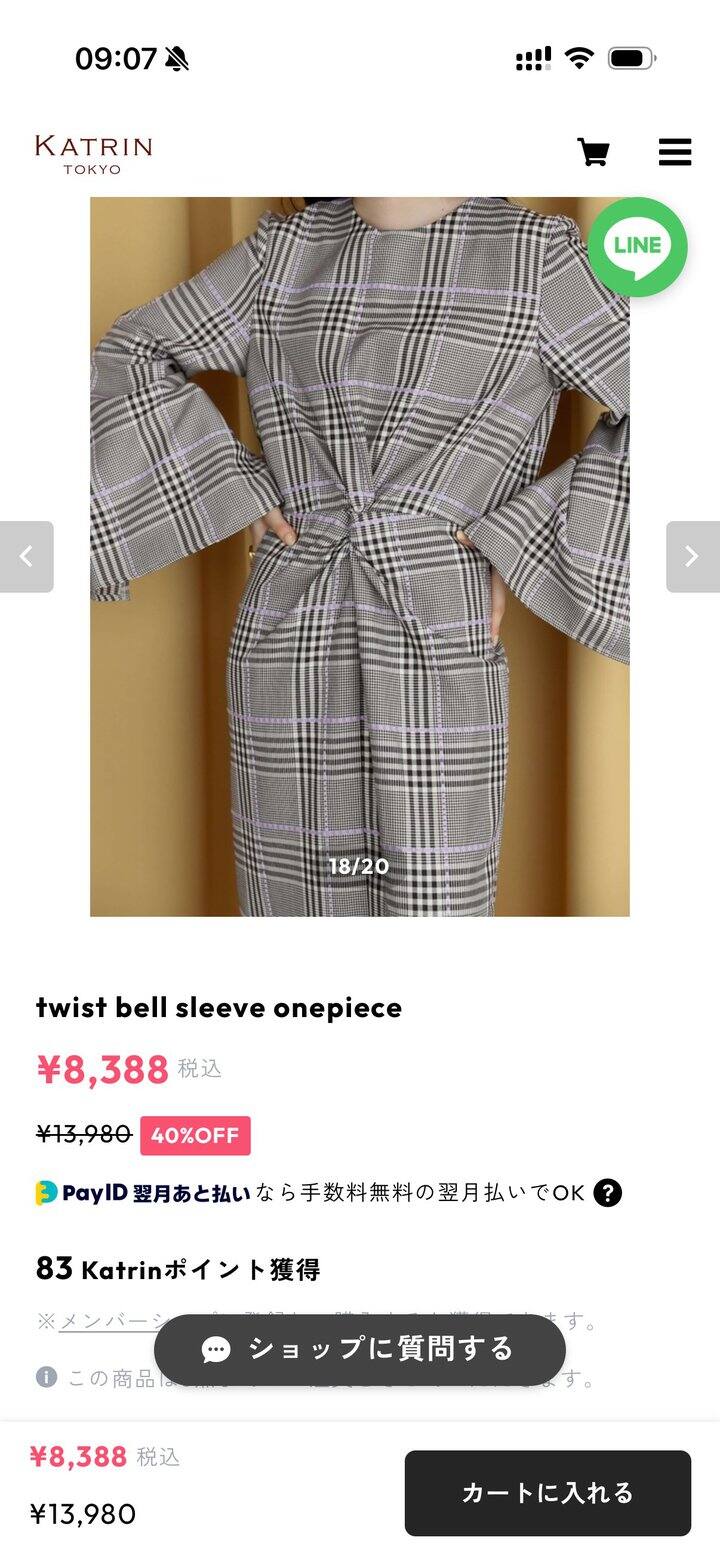
Task: Ask the shop a question
Action: pos(360,1349)
